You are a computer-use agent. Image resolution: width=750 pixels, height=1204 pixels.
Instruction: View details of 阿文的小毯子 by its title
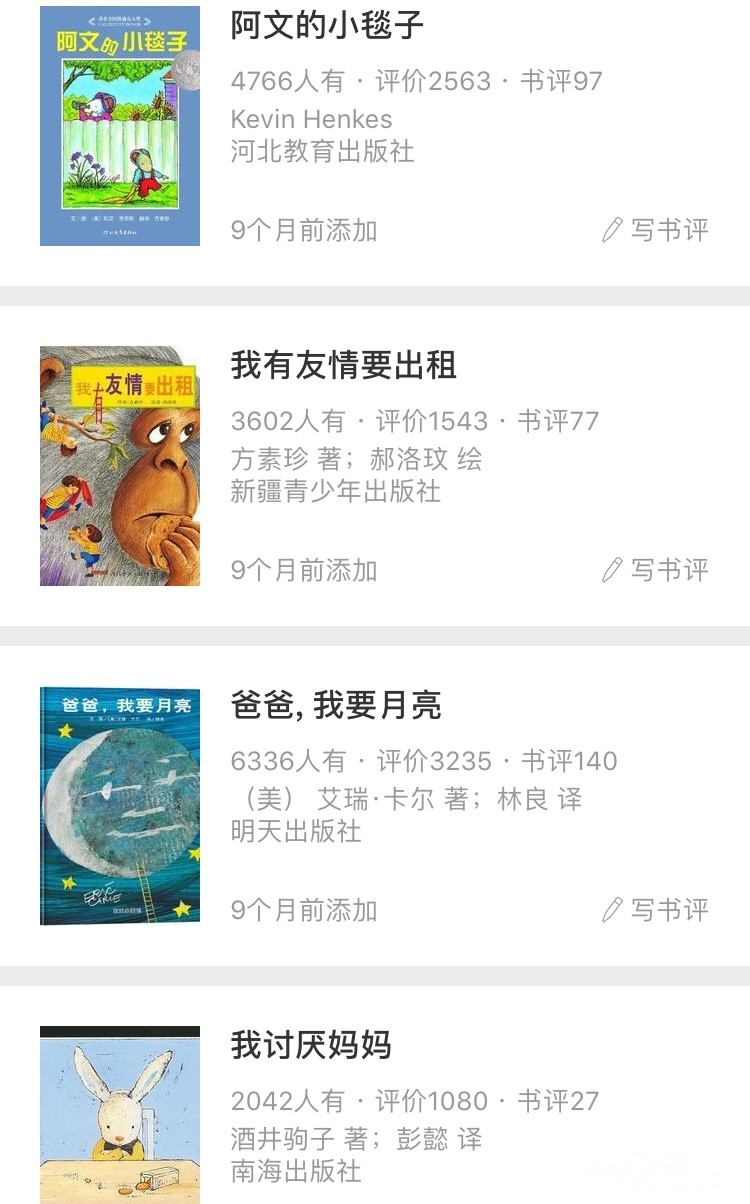coord(327,25)
